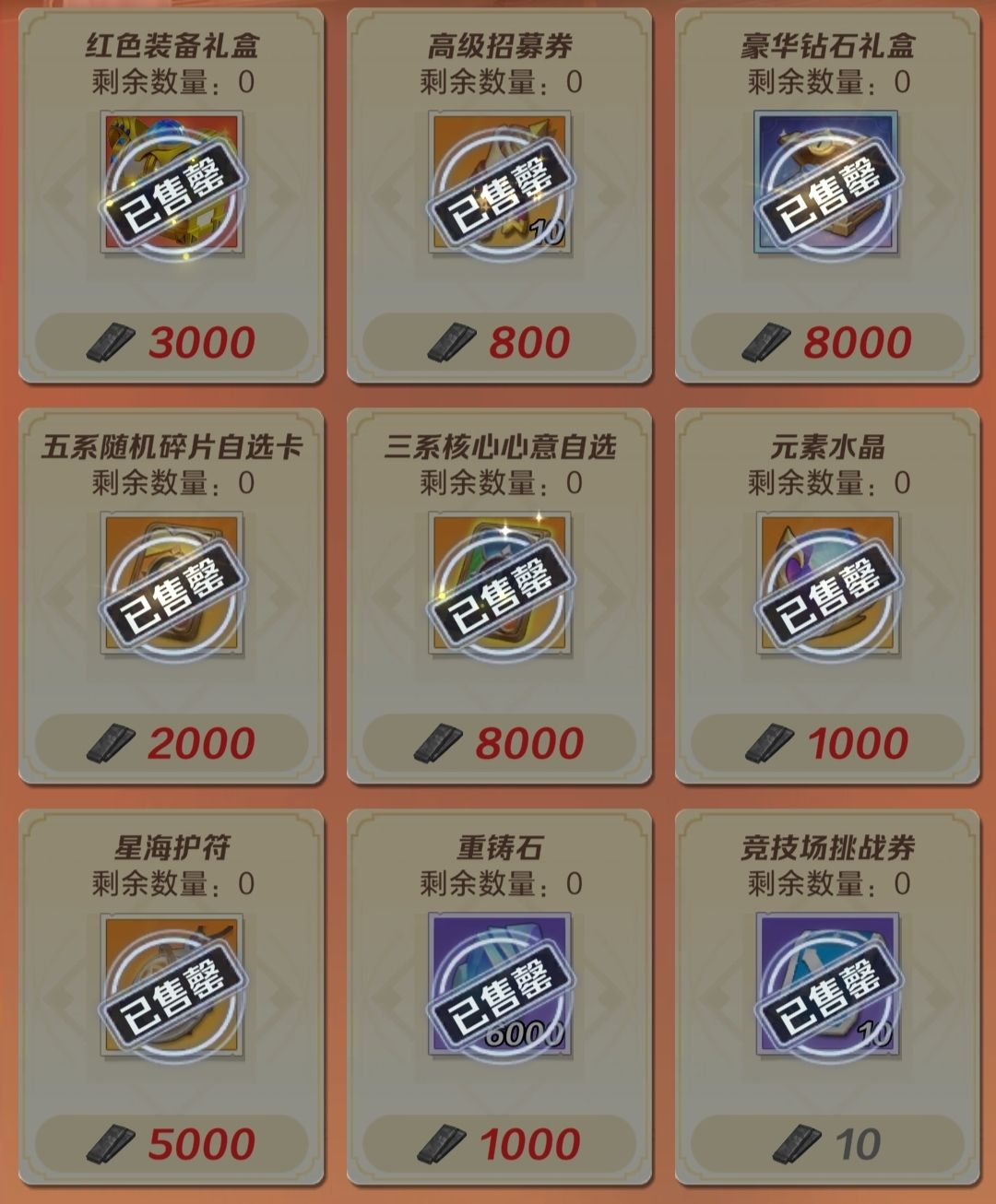This screenshot has width=996, height=1204.
Task: Open the 红色装备礼盒 item card
Action: click(x=172, y=183)
